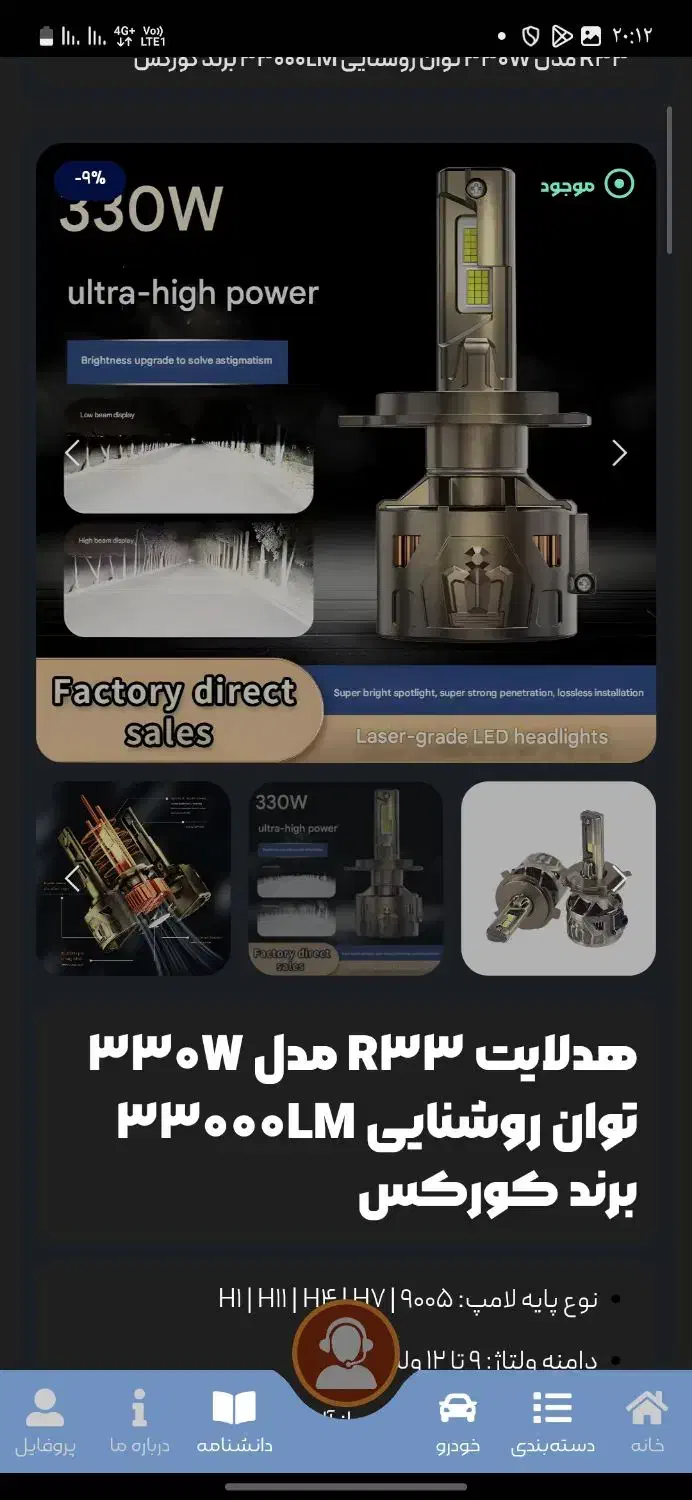Open the پروفایل profile tab
The image size is (692, 1500).
pyautogui.click(x=45, y=1422)
